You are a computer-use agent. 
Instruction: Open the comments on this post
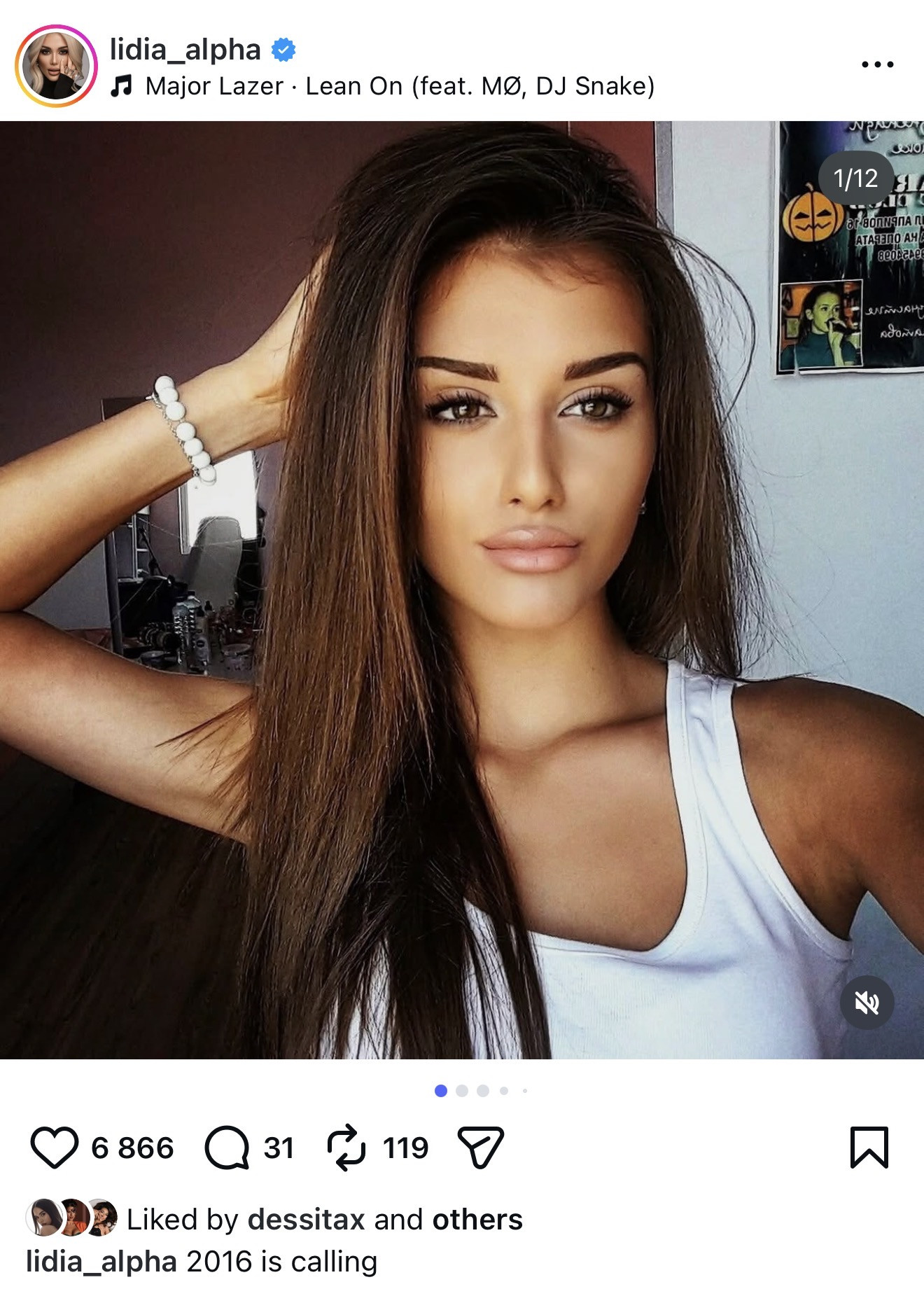[226, 1148]
